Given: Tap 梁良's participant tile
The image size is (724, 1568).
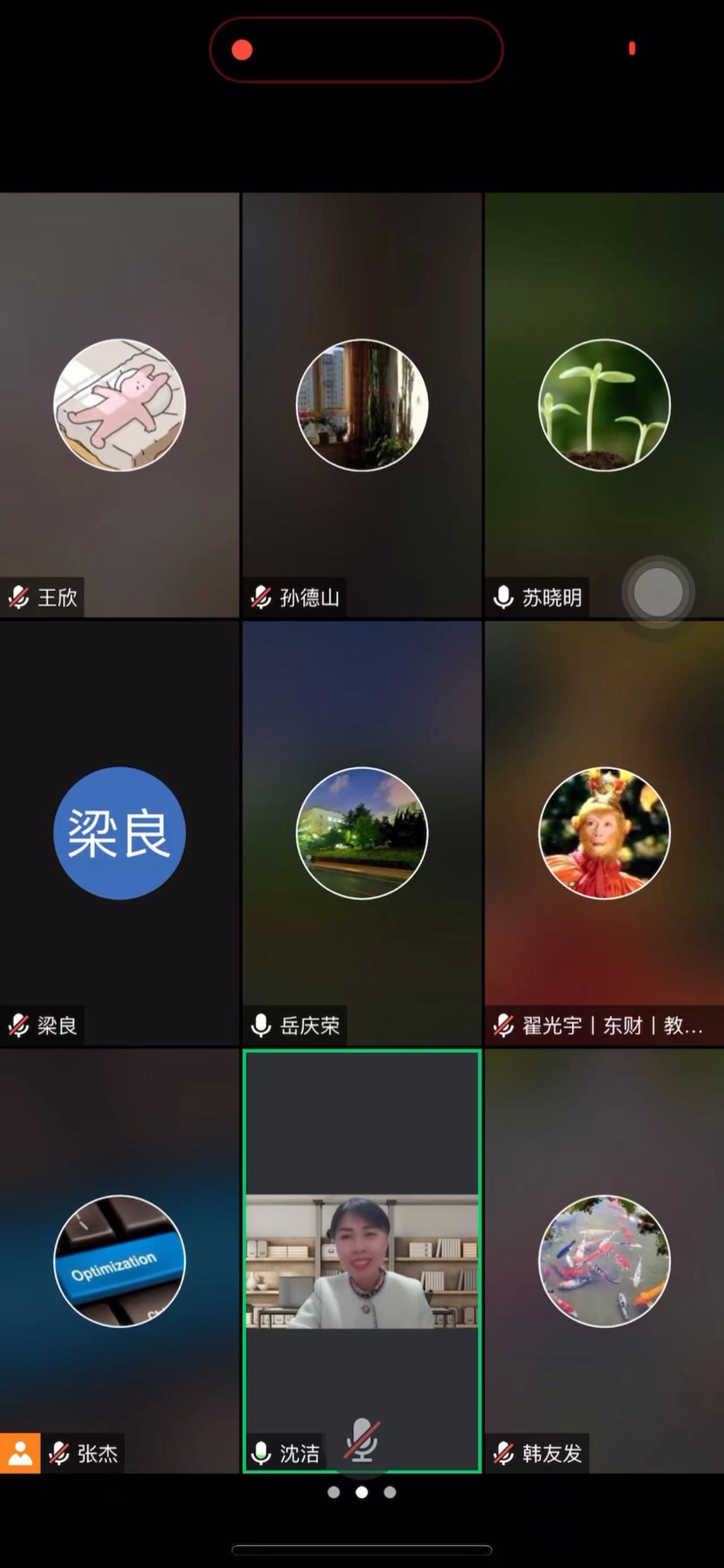Looking at the screenshot, I should coord(119,833).
